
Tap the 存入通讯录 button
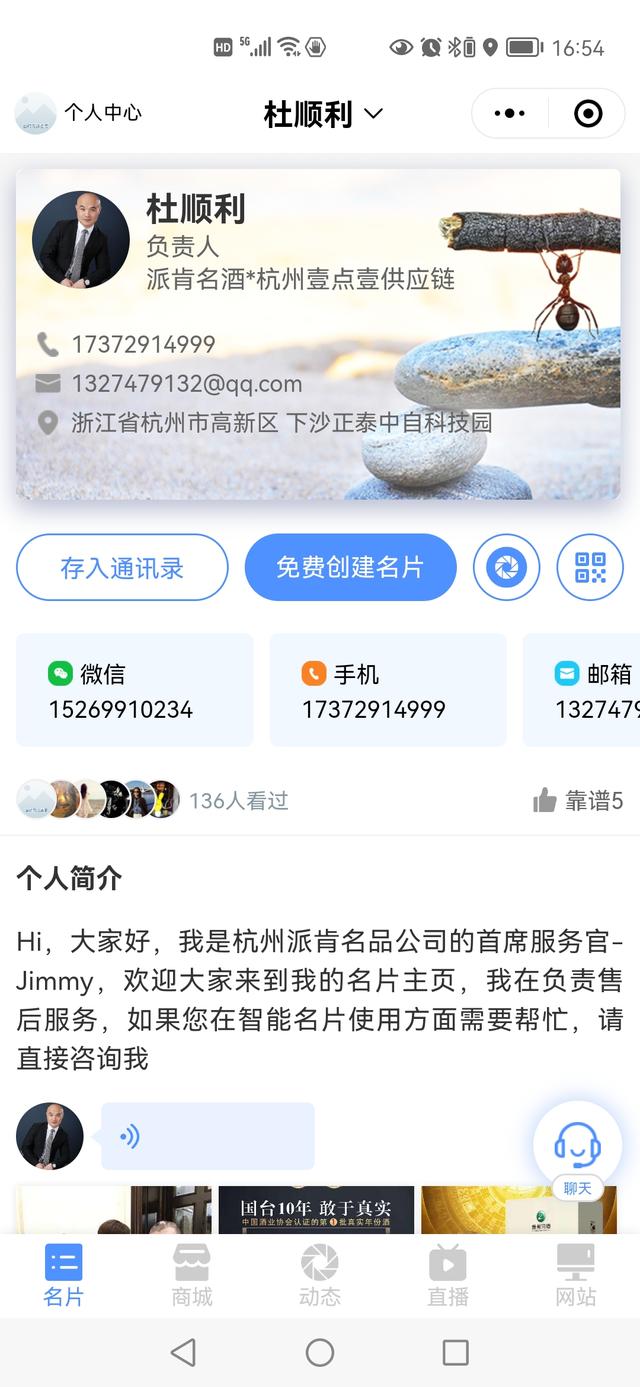click(x=122, y=568)
